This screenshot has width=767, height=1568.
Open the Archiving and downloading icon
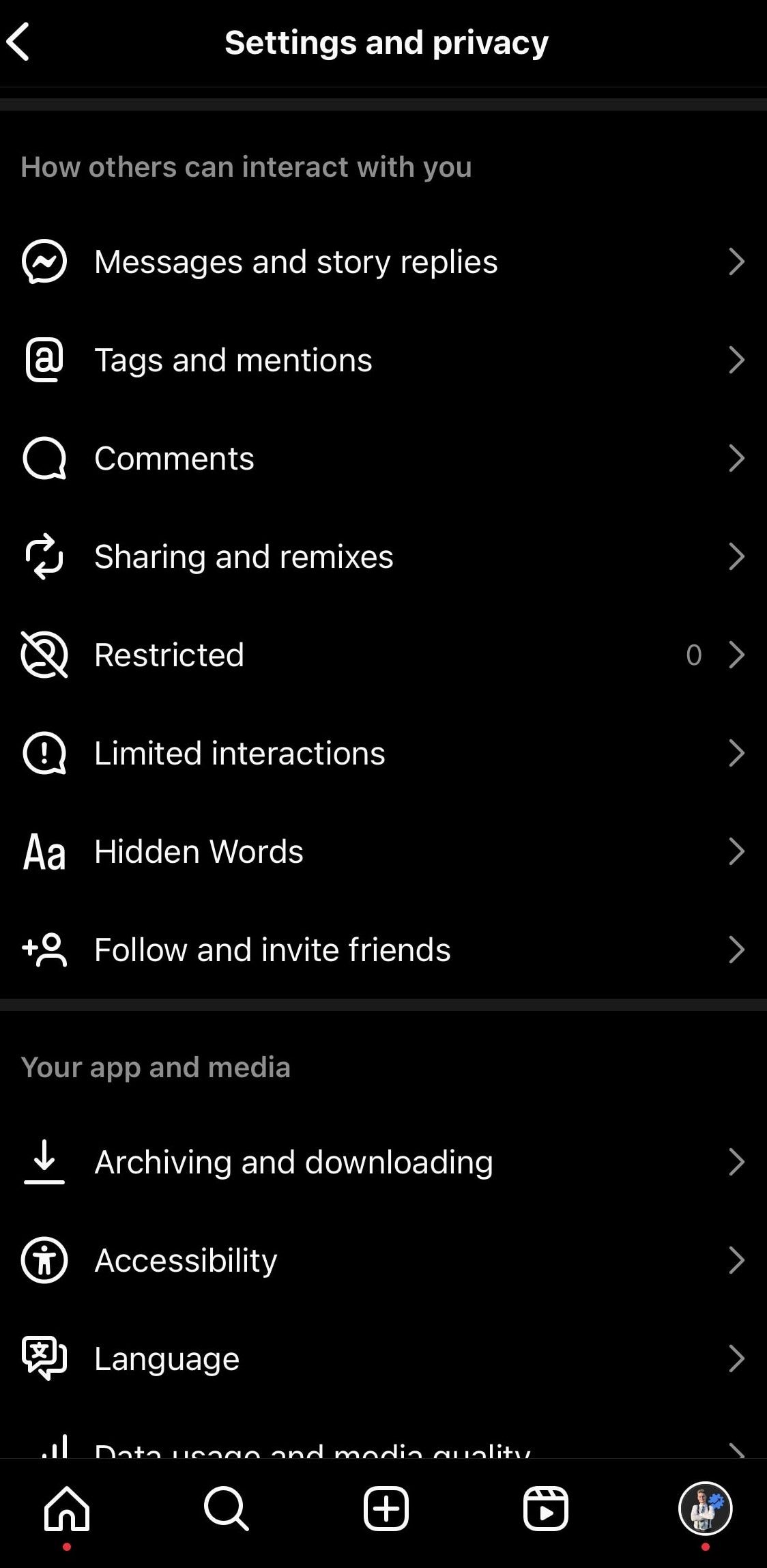(x=44, y=1161)
